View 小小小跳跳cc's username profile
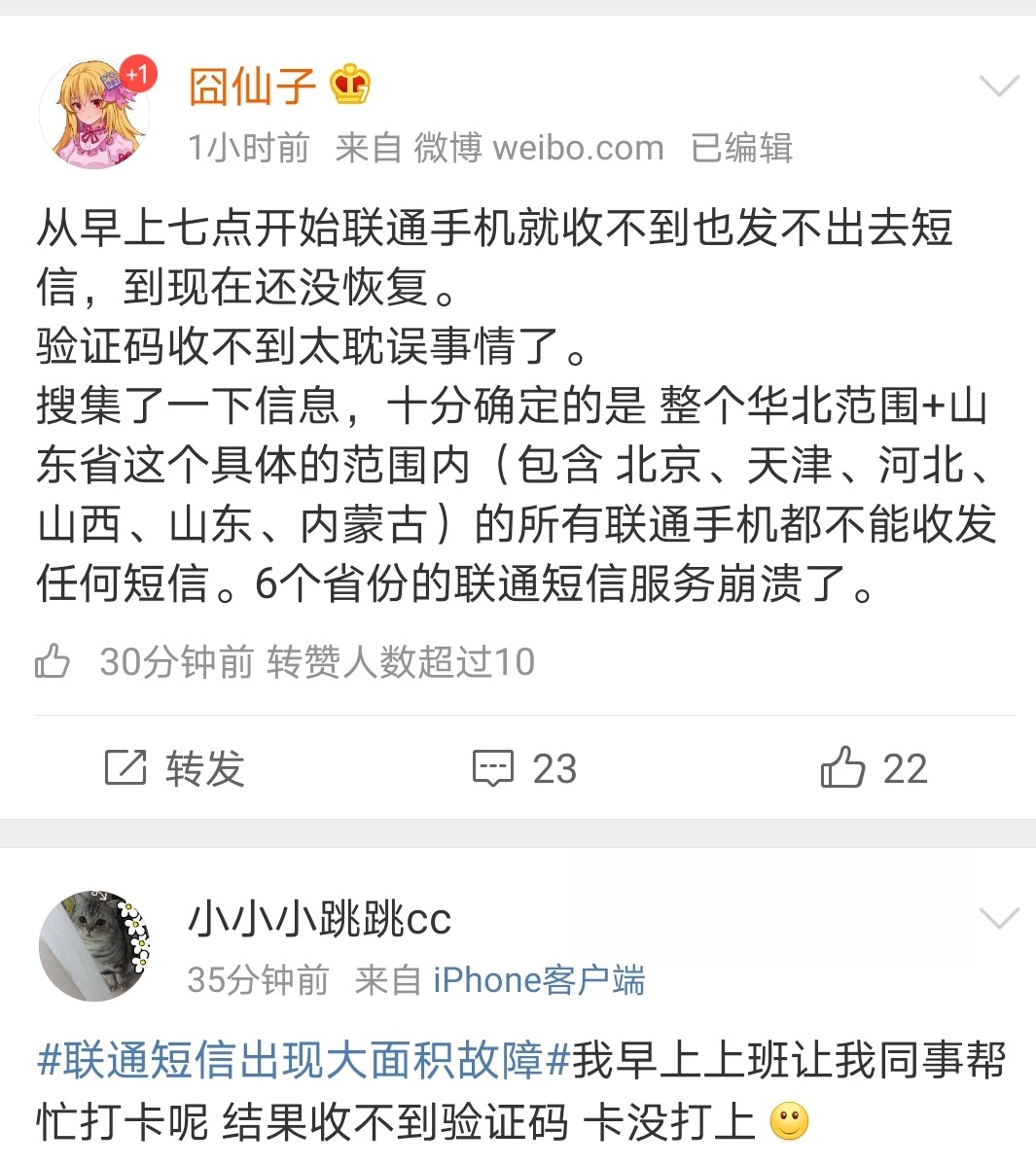The width and height of the screenshot is (1036, 1165). click(x=319, y=919)
